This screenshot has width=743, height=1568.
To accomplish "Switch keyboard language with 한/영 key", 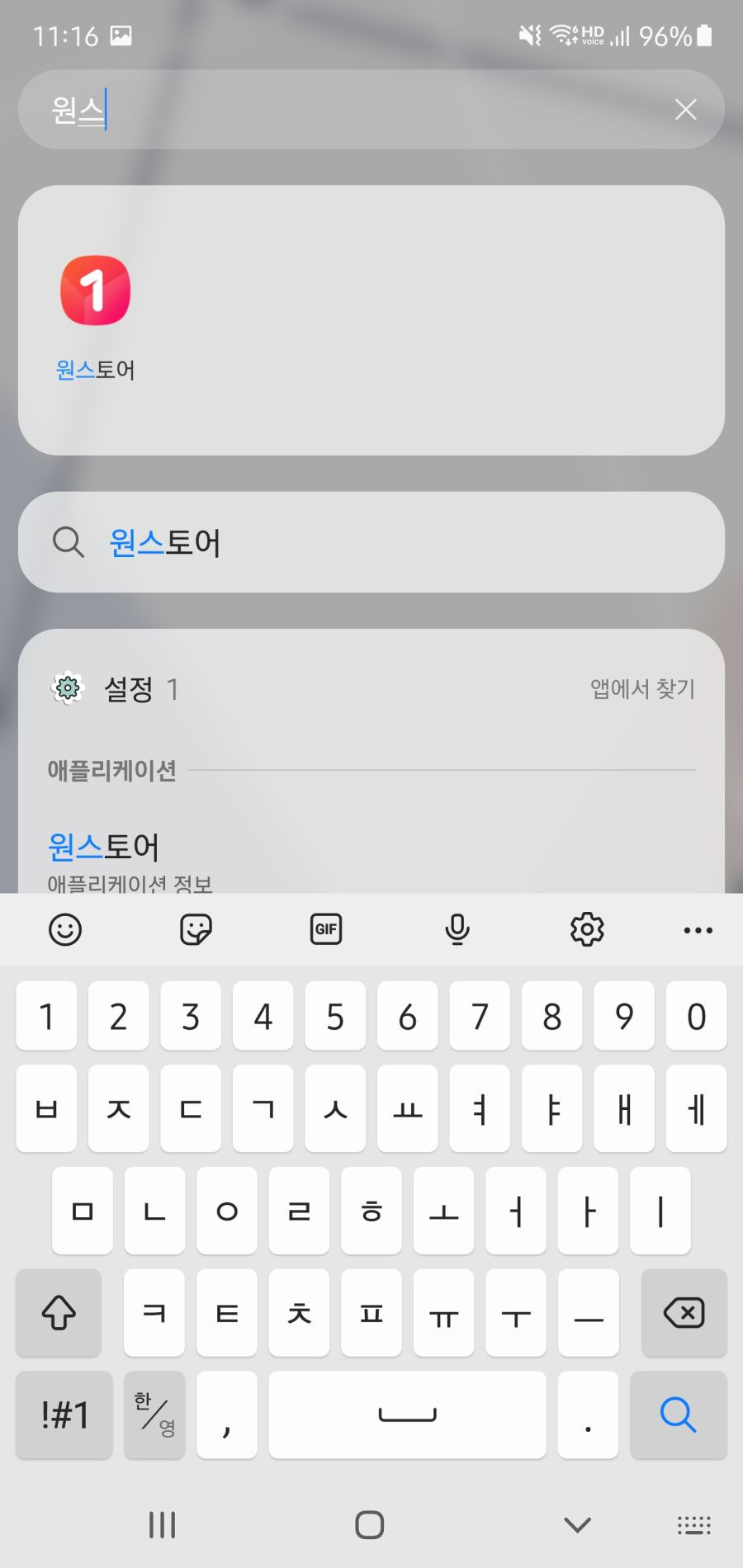I will (154, 1415).
